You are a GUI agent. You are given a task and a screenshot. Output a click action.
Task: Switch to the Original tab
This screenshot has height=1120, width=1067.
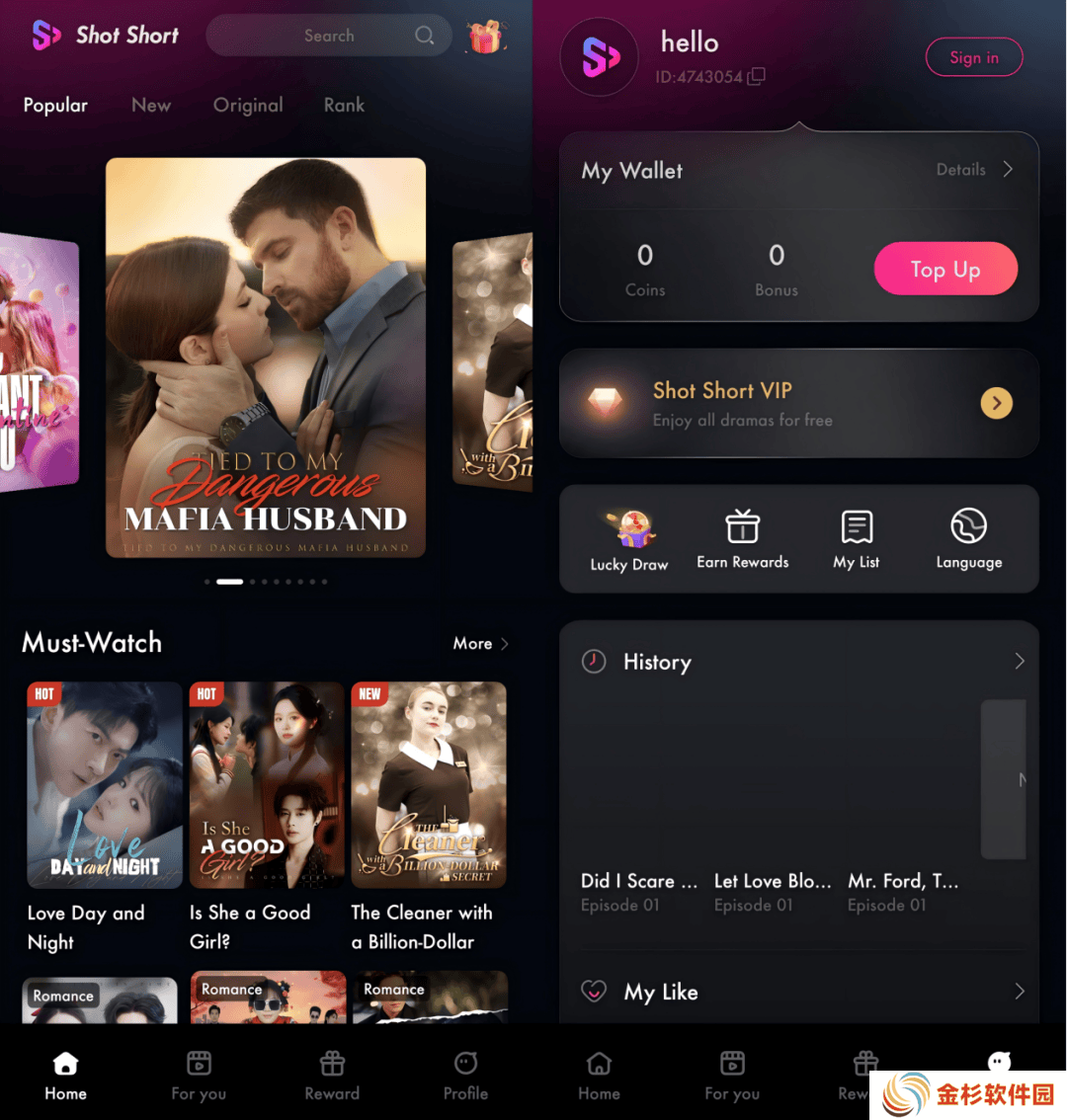248,105
